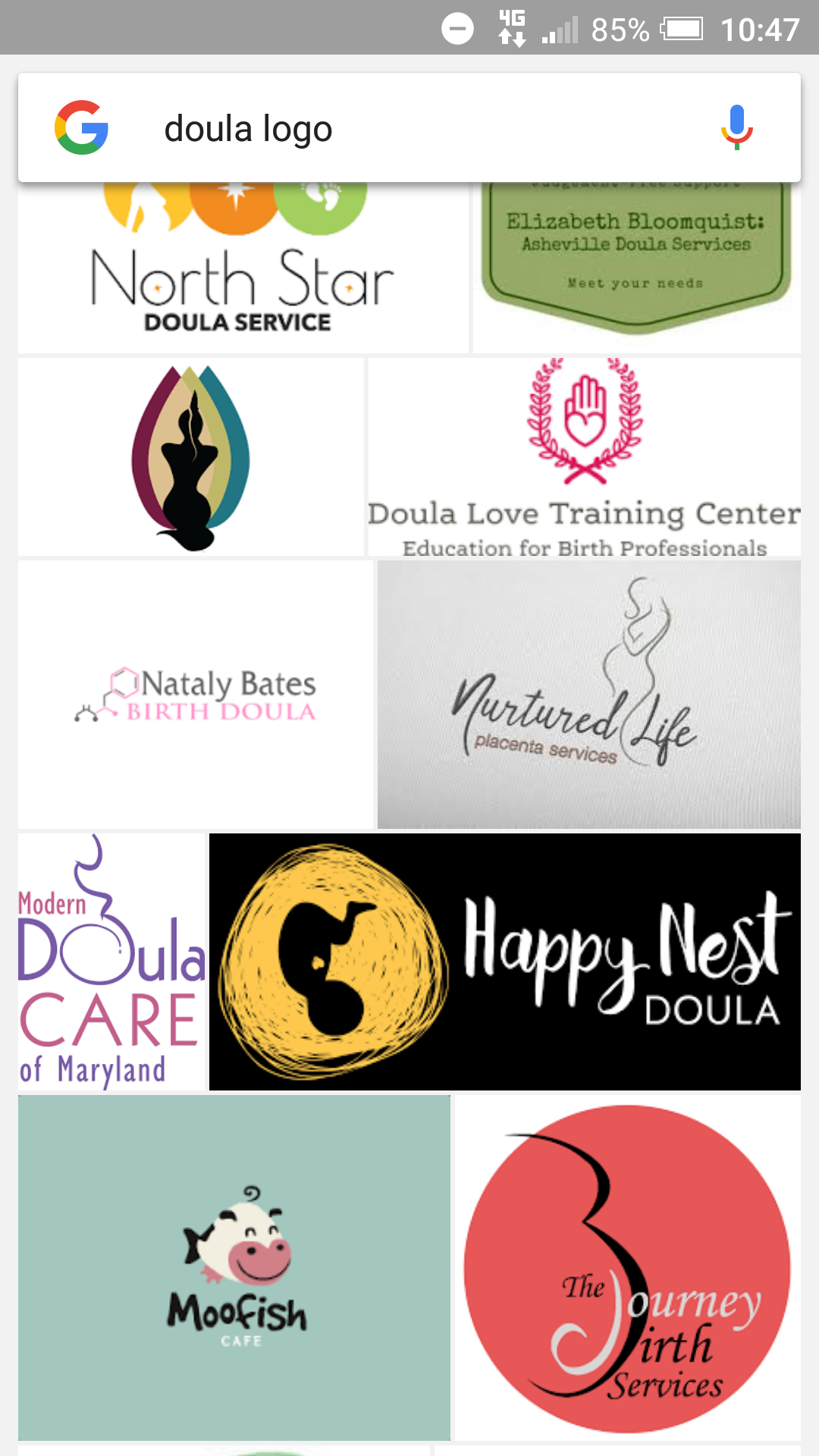Screen dimensions: 819x1456
Task: View The Journey Birth Services image
Action: [628, 1267]
